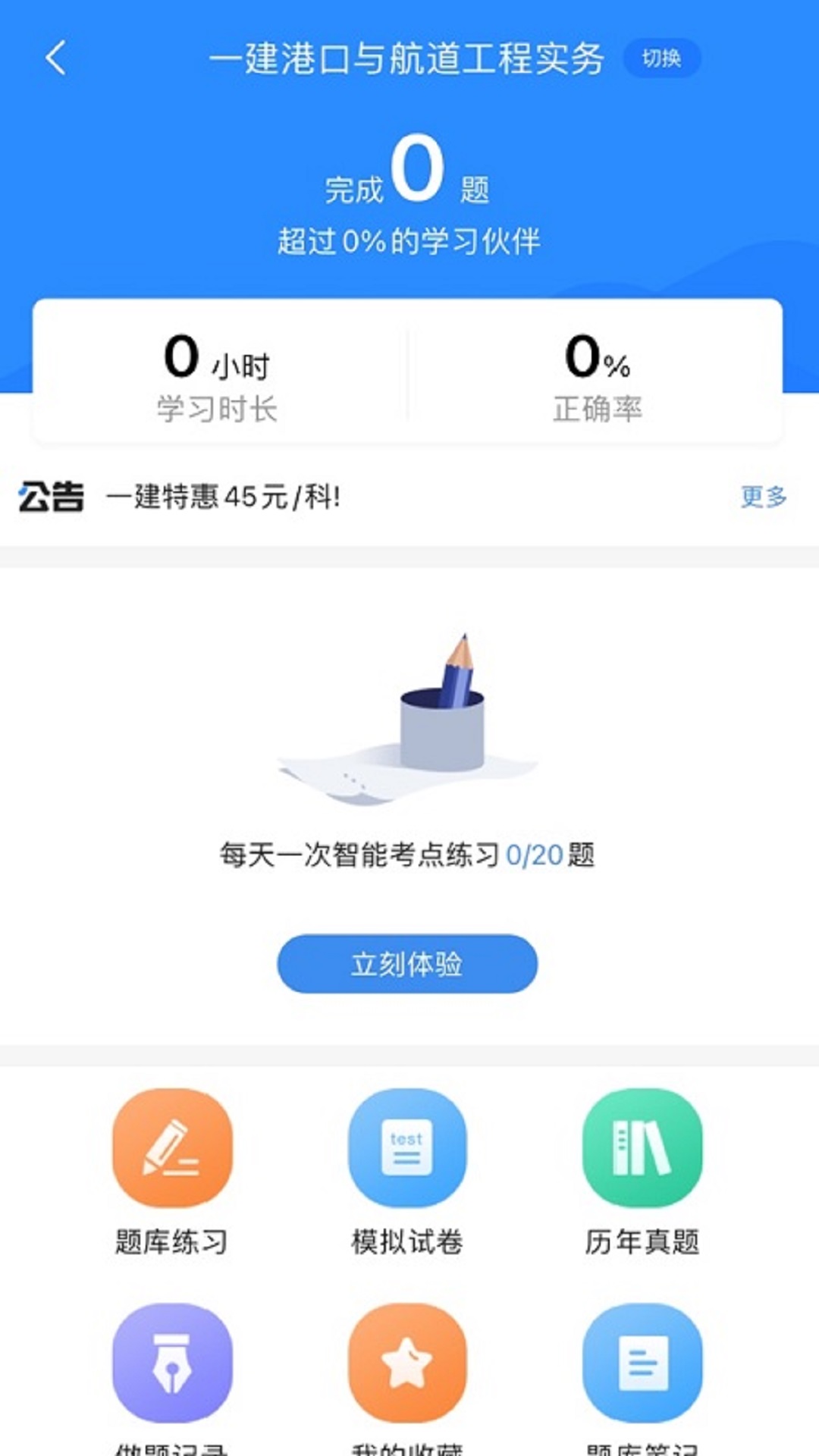Open 题库练习 question bank practice
Image resolution: width=819 pixels, height=1456 pixels.
172,1148
